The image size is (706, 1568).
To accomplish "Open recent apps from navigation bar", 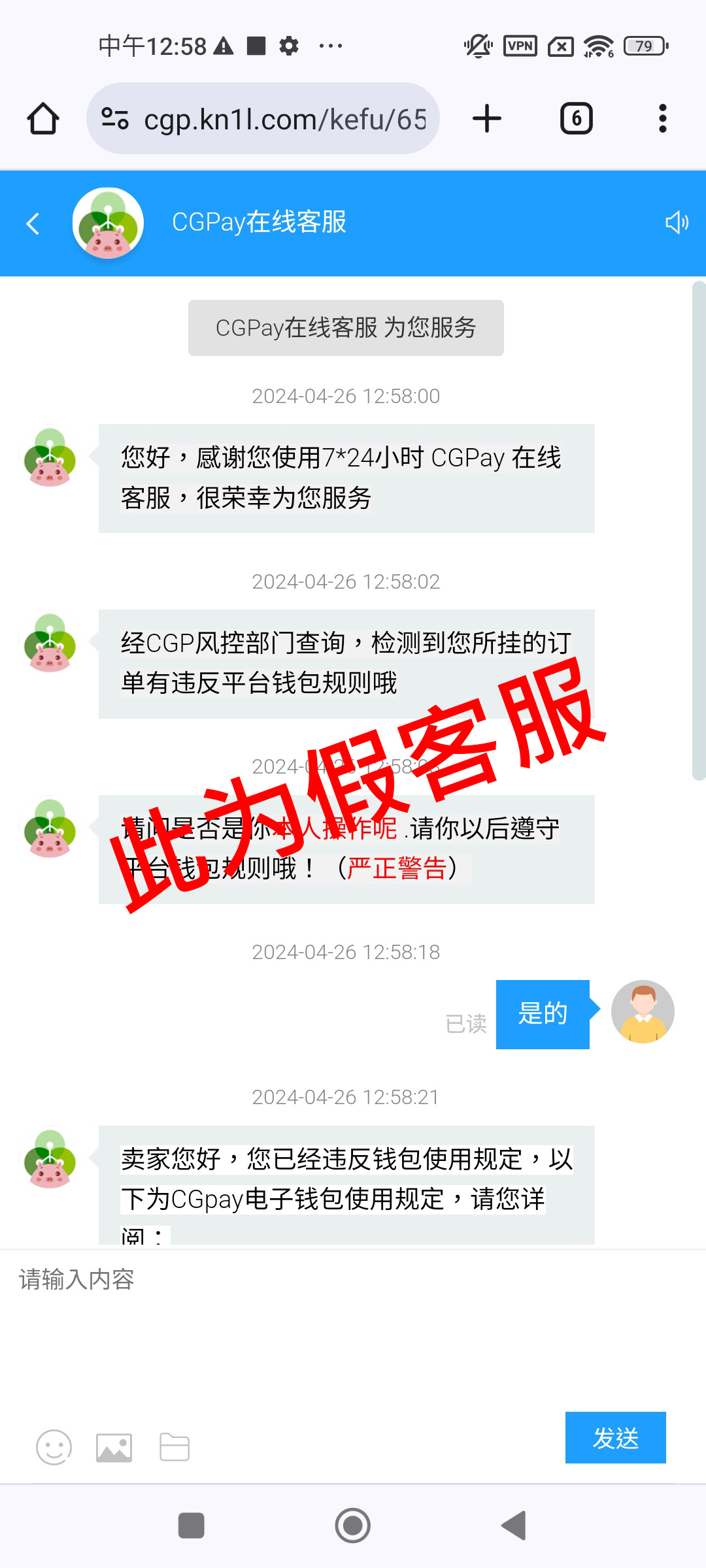I will [x=191, y=1526].
